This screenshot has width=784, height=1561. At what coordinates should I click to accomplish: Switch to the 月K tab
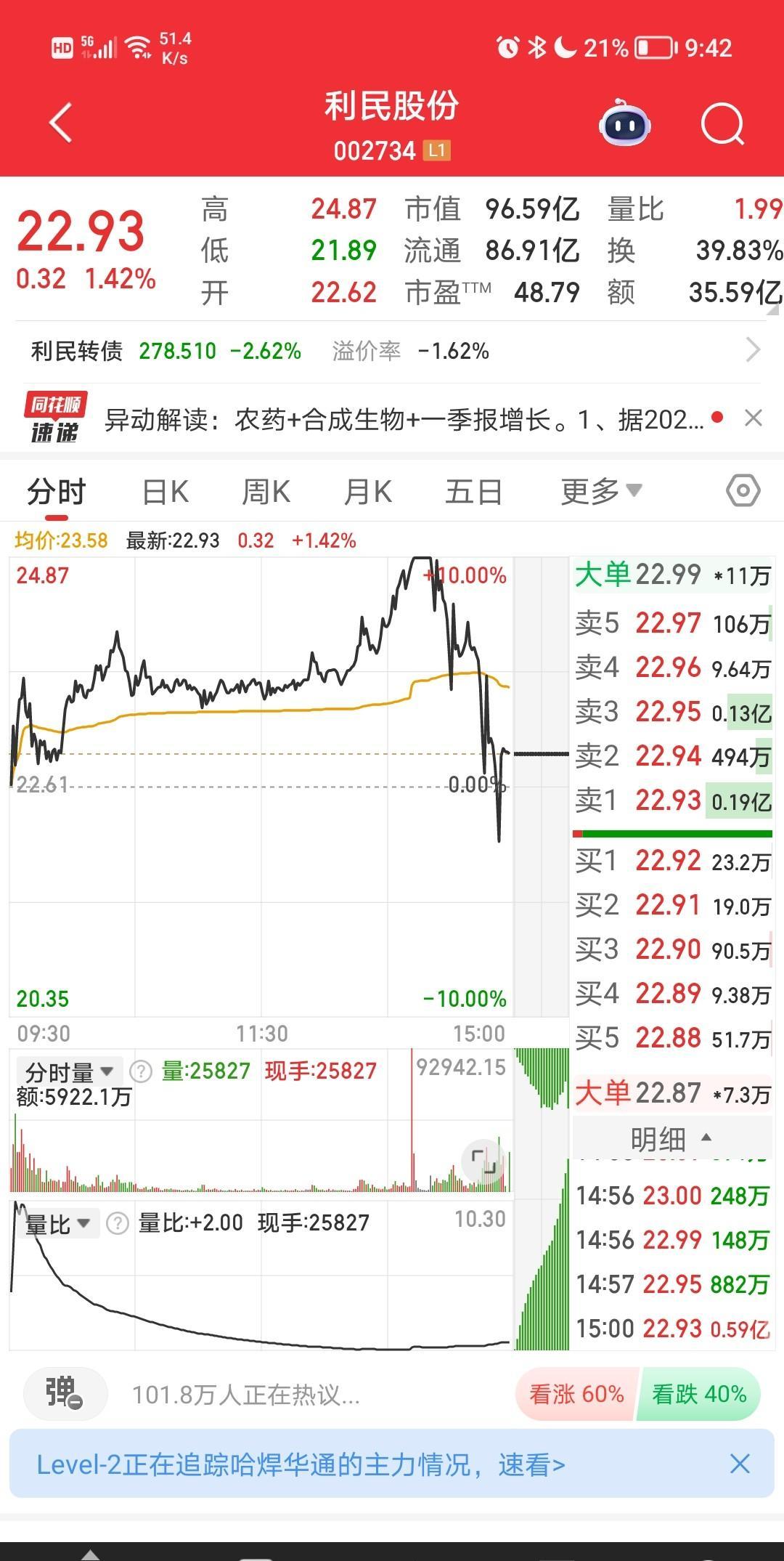(368, 492)
